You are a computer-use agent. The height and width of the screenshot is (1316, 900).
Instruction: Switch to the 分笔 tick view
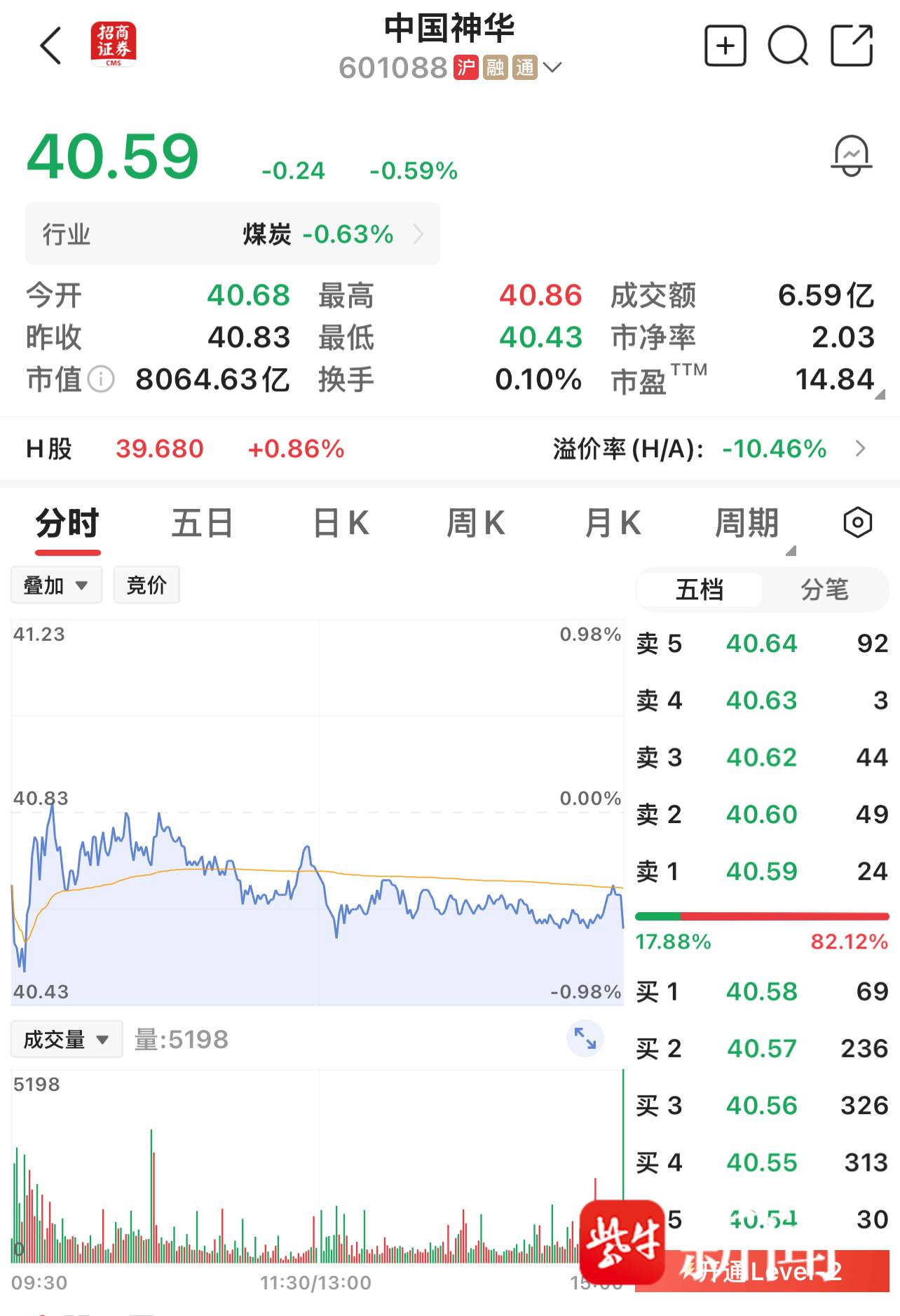[824, 590]
